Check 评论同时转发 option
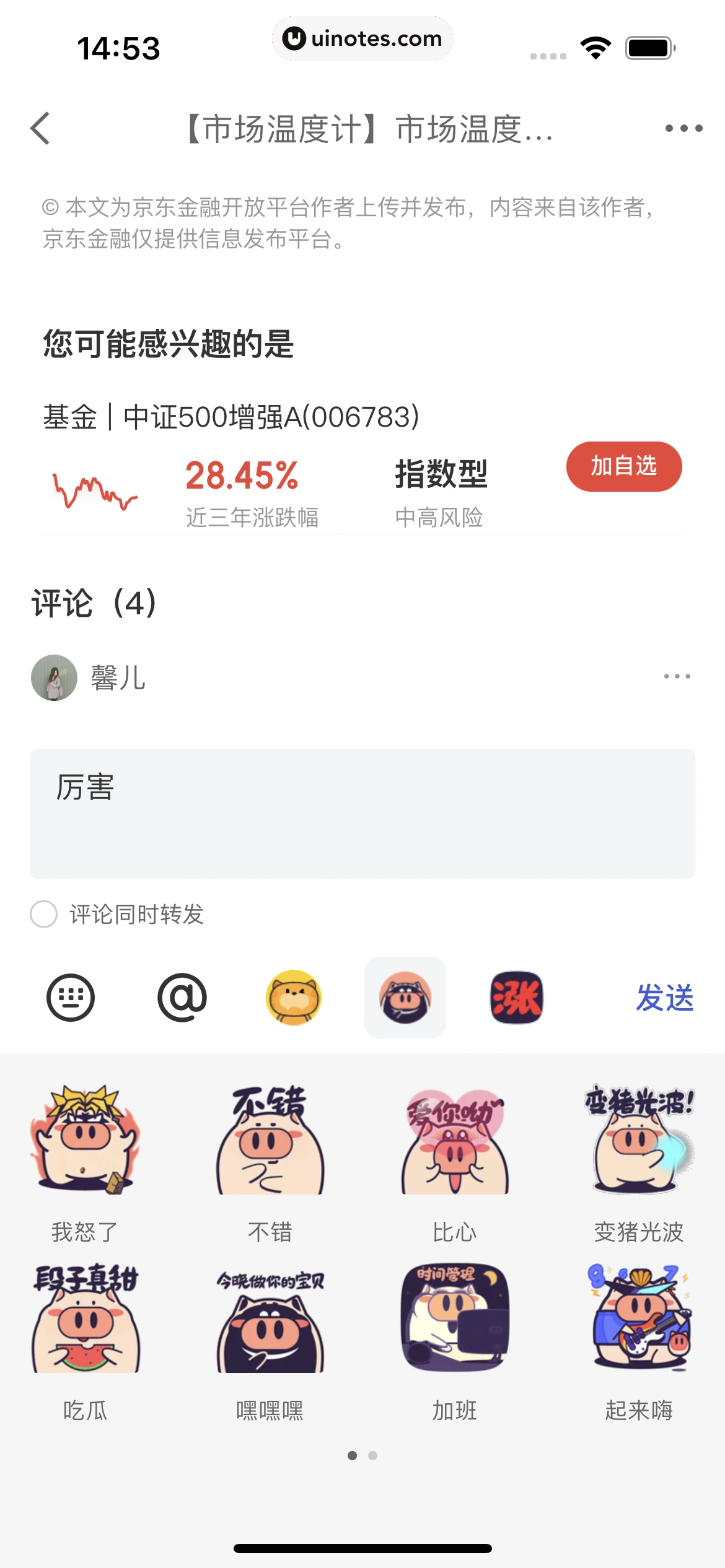Screen dimensions: 725x1568 click(x=44, y=914)
